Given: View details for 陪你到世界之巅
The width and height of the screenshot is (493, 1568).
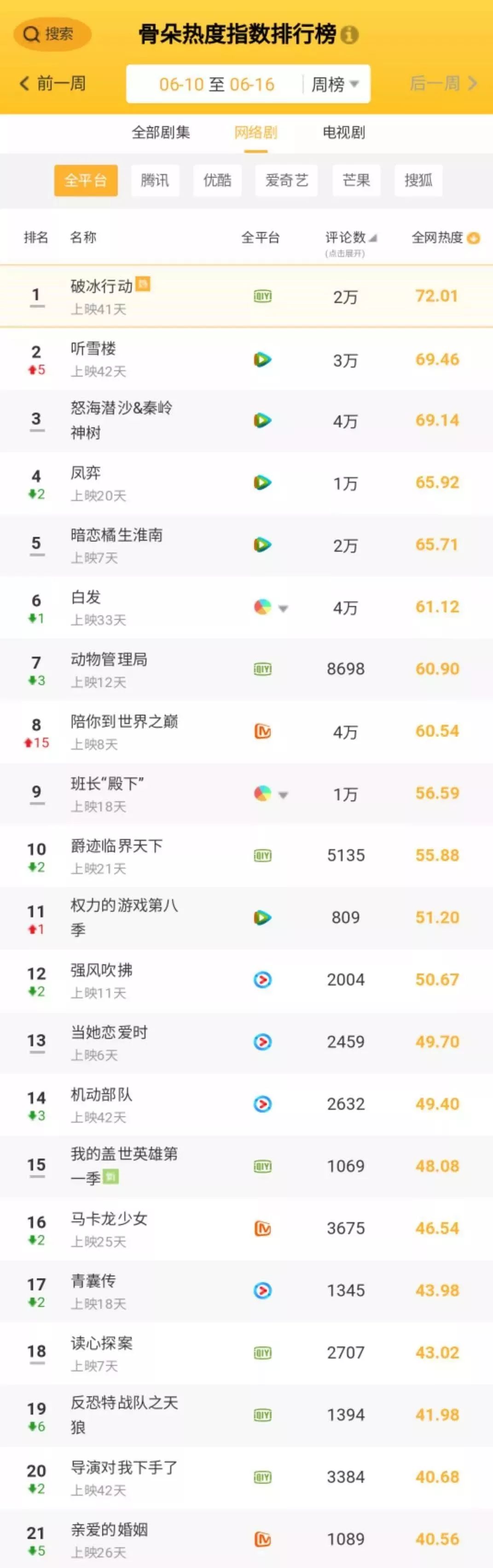Looking at the screenshot, I should 124,722.
